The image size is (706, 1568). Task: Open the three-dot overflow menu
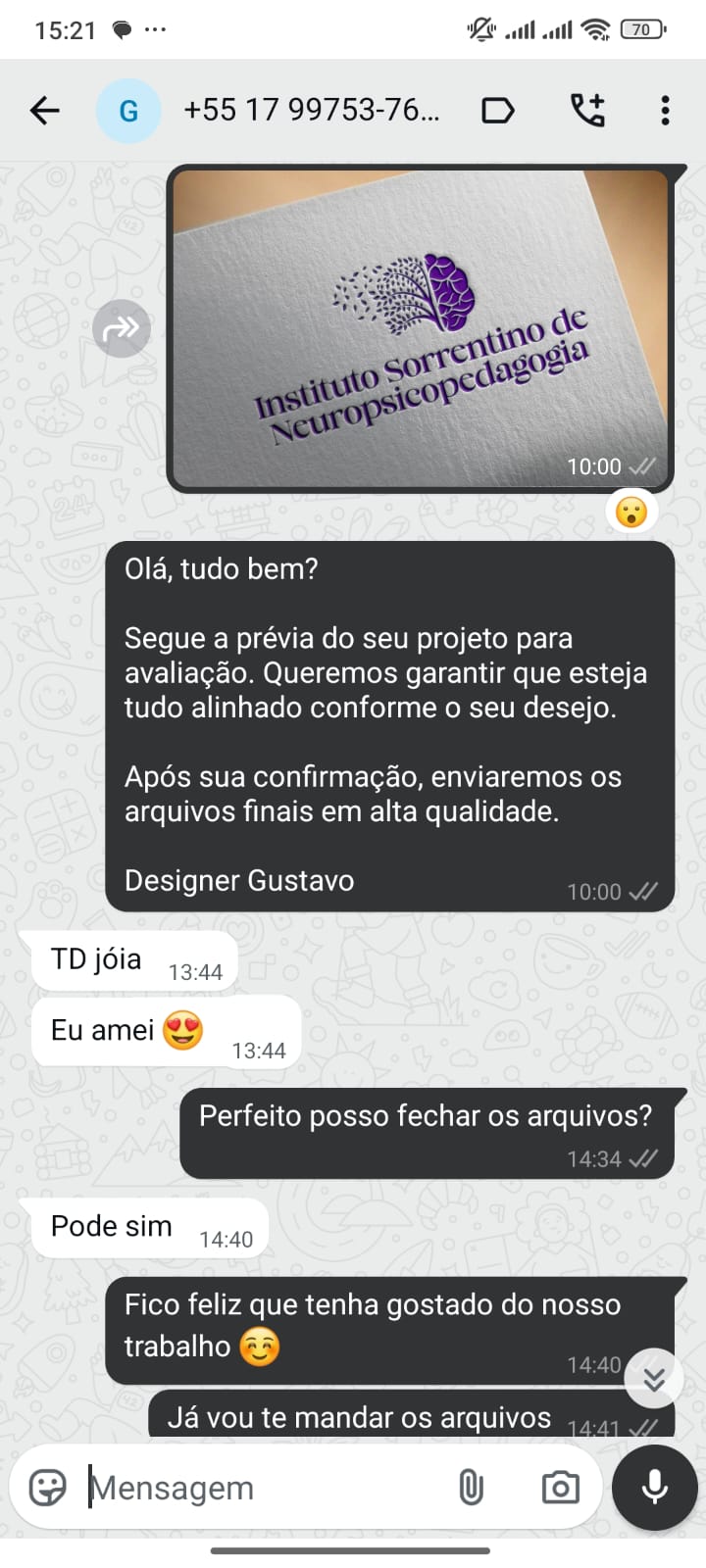(665, 111)
